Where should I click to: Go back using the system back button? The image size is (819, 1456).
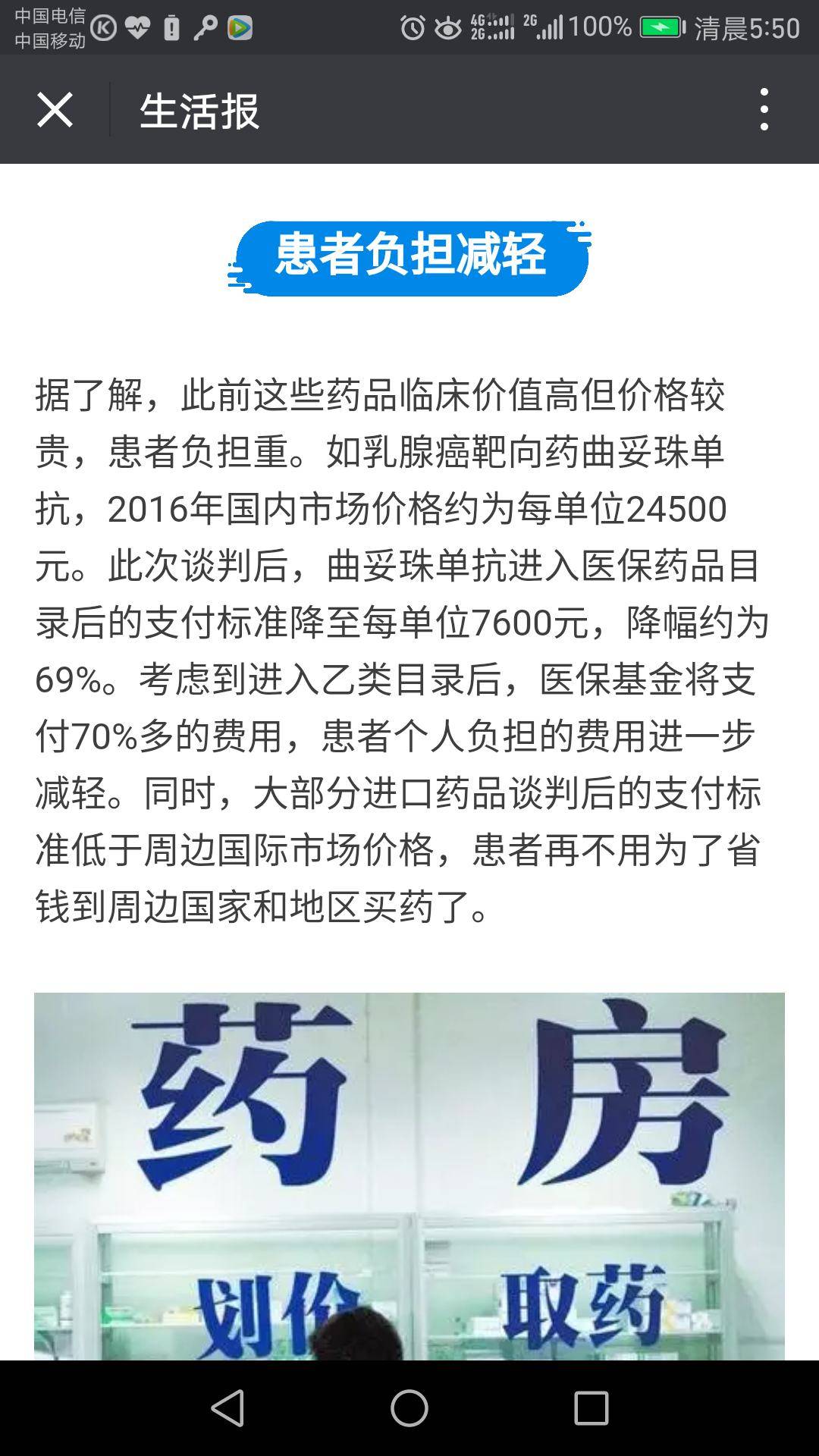pos(227,1408)
